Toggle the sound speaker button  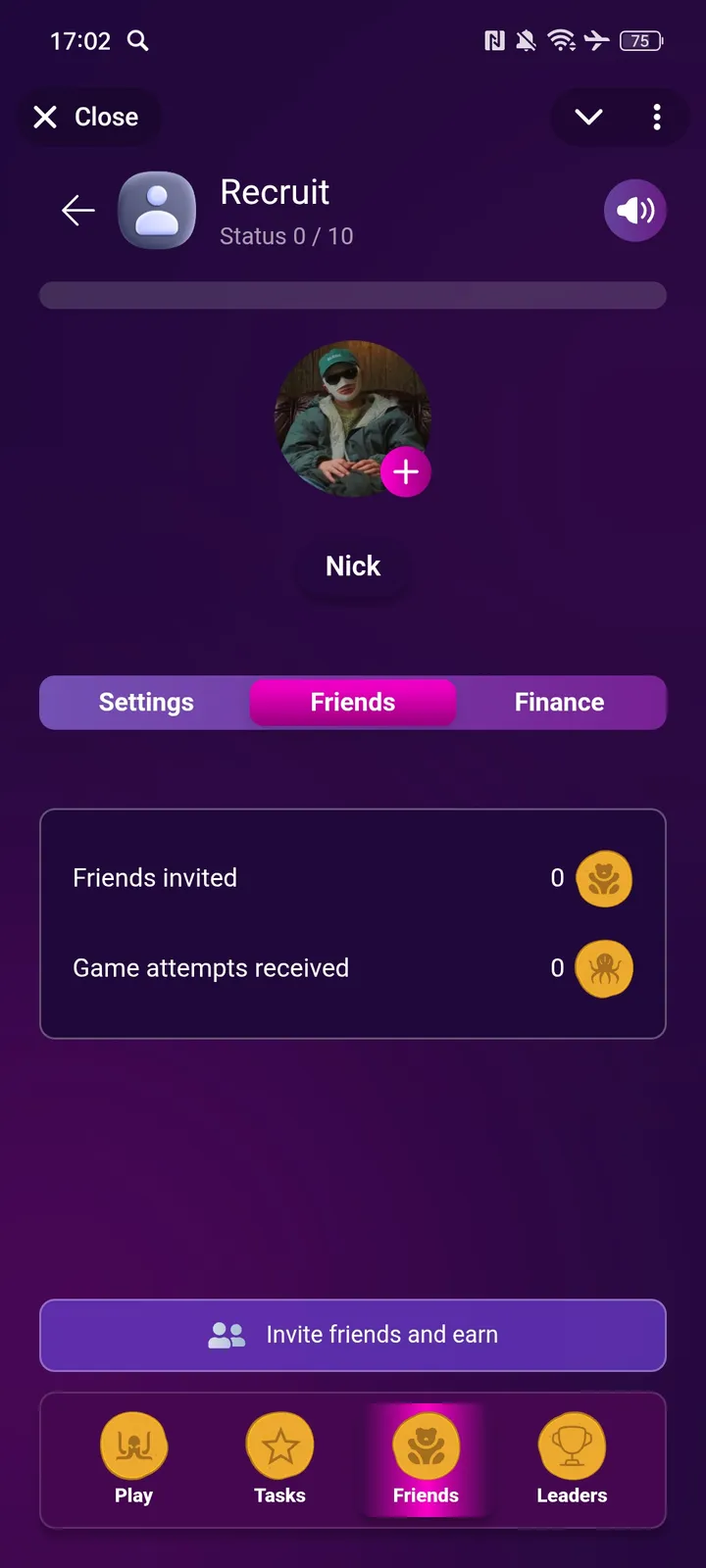tap(634, 210)
